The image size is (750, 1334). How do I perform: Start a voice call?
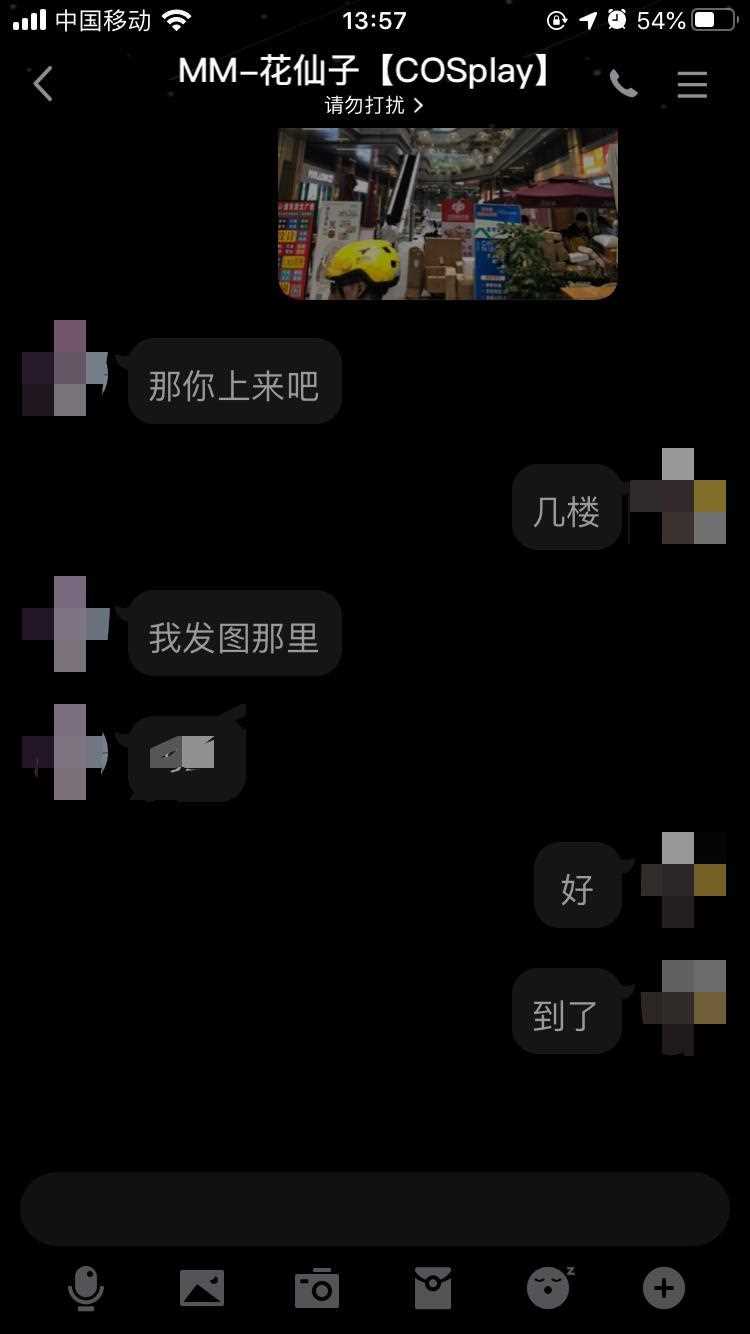(623, 85)
